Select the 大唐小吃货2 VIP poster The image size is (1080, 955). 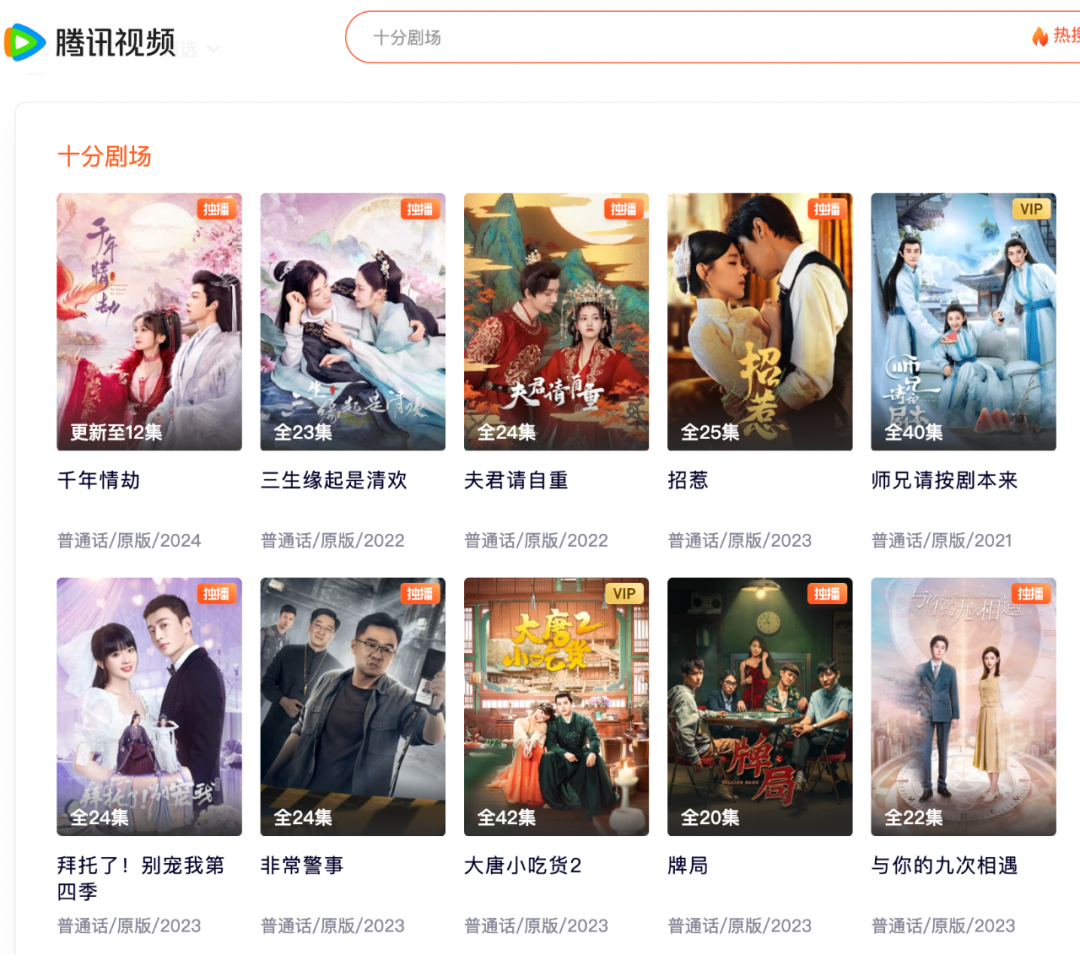point(556,706)
